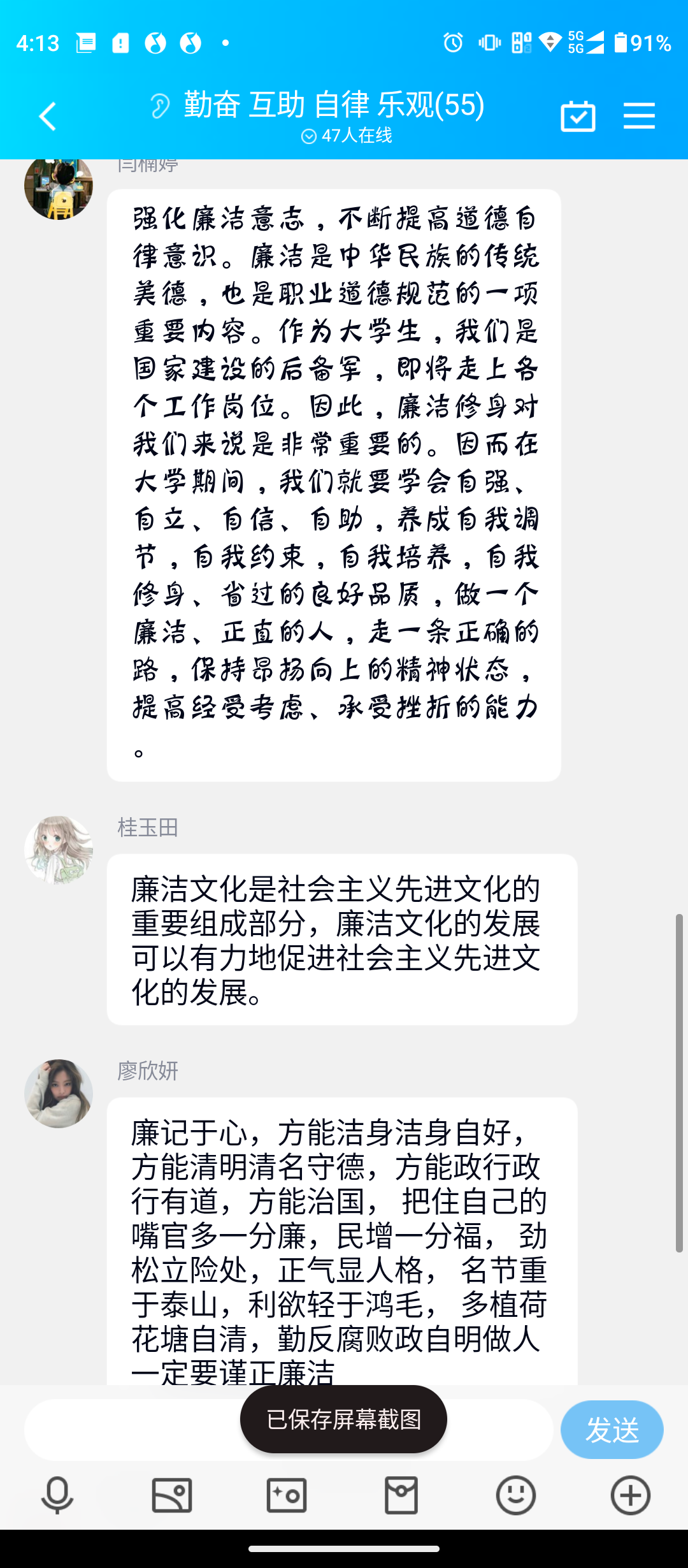688x1568 pixels.
Task: Open group tasks via calendar-check icon
Action: pos(578,115)
